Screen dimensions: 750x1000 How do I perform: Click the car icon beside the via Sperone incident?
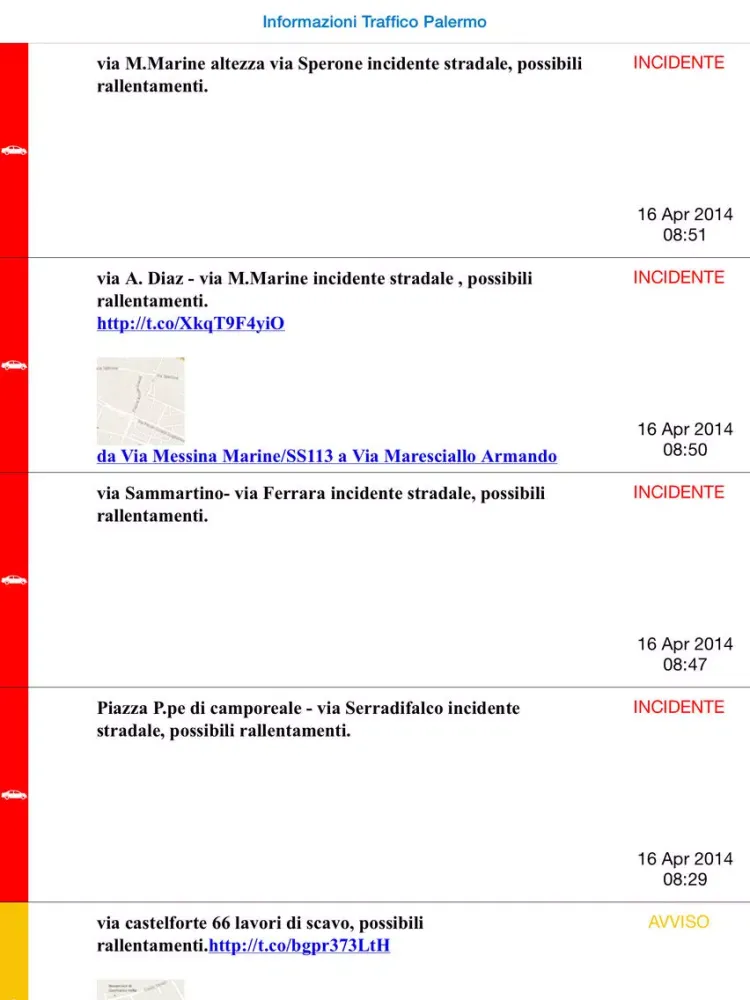(x=14, y=150)
